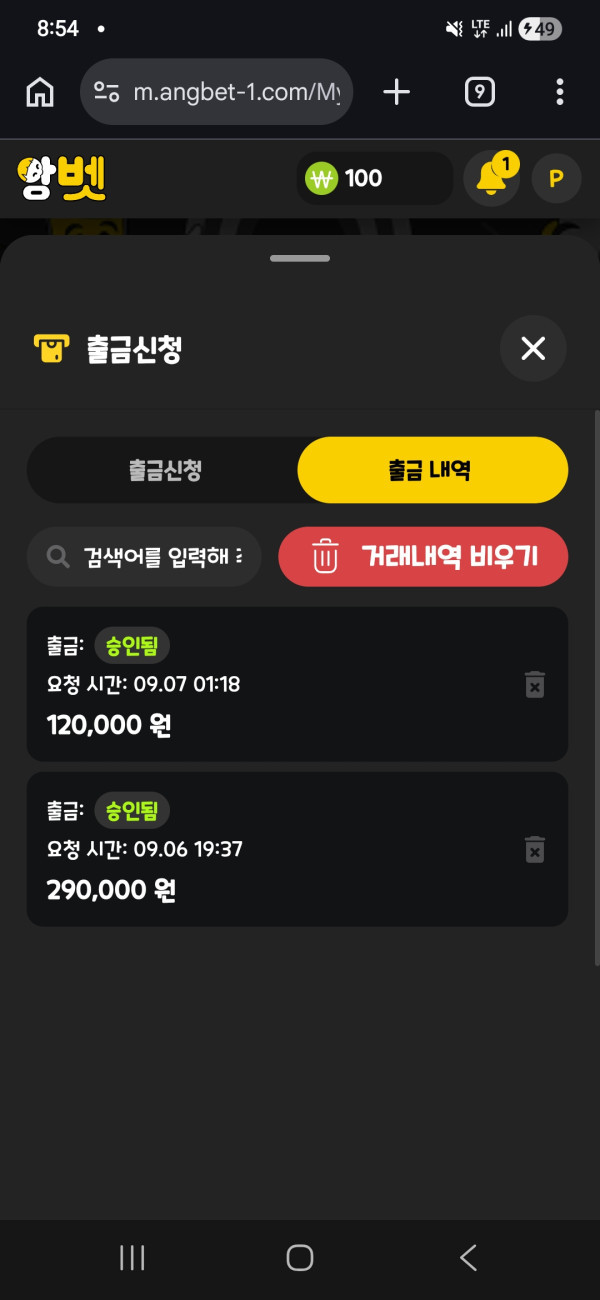Close the 출금신청 panel
Image resolution: width=600 pixels, height=1300 pixels.
(x=533, y=348)
